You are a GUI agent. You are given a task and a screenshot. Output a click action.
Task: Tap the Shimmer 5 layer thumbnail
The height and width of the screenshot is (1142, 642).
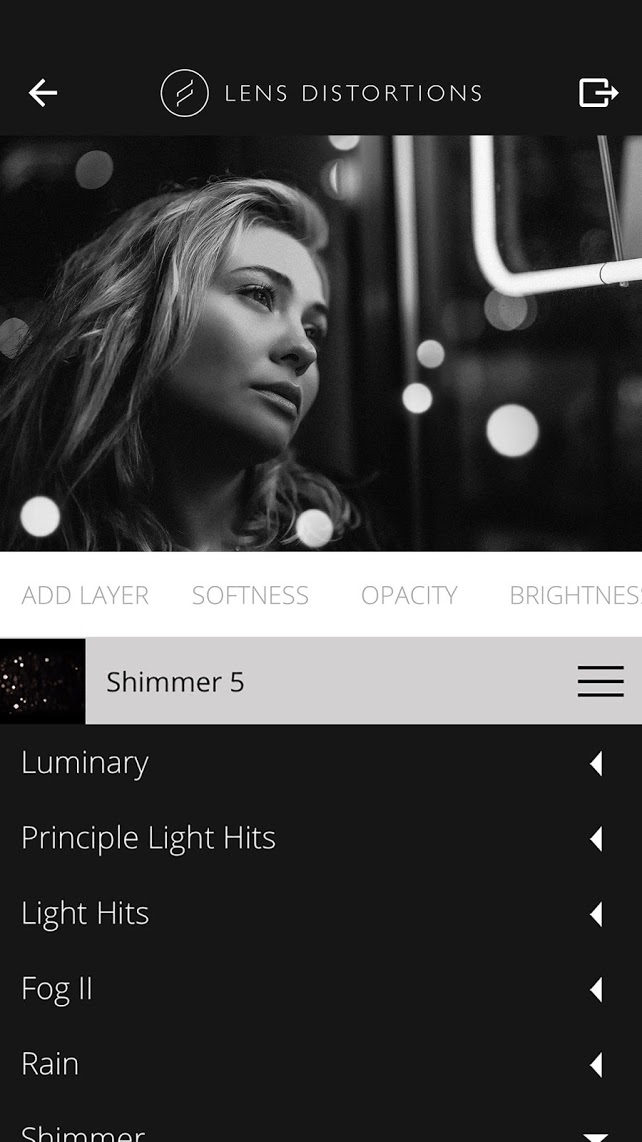click(x=42, y=681)
